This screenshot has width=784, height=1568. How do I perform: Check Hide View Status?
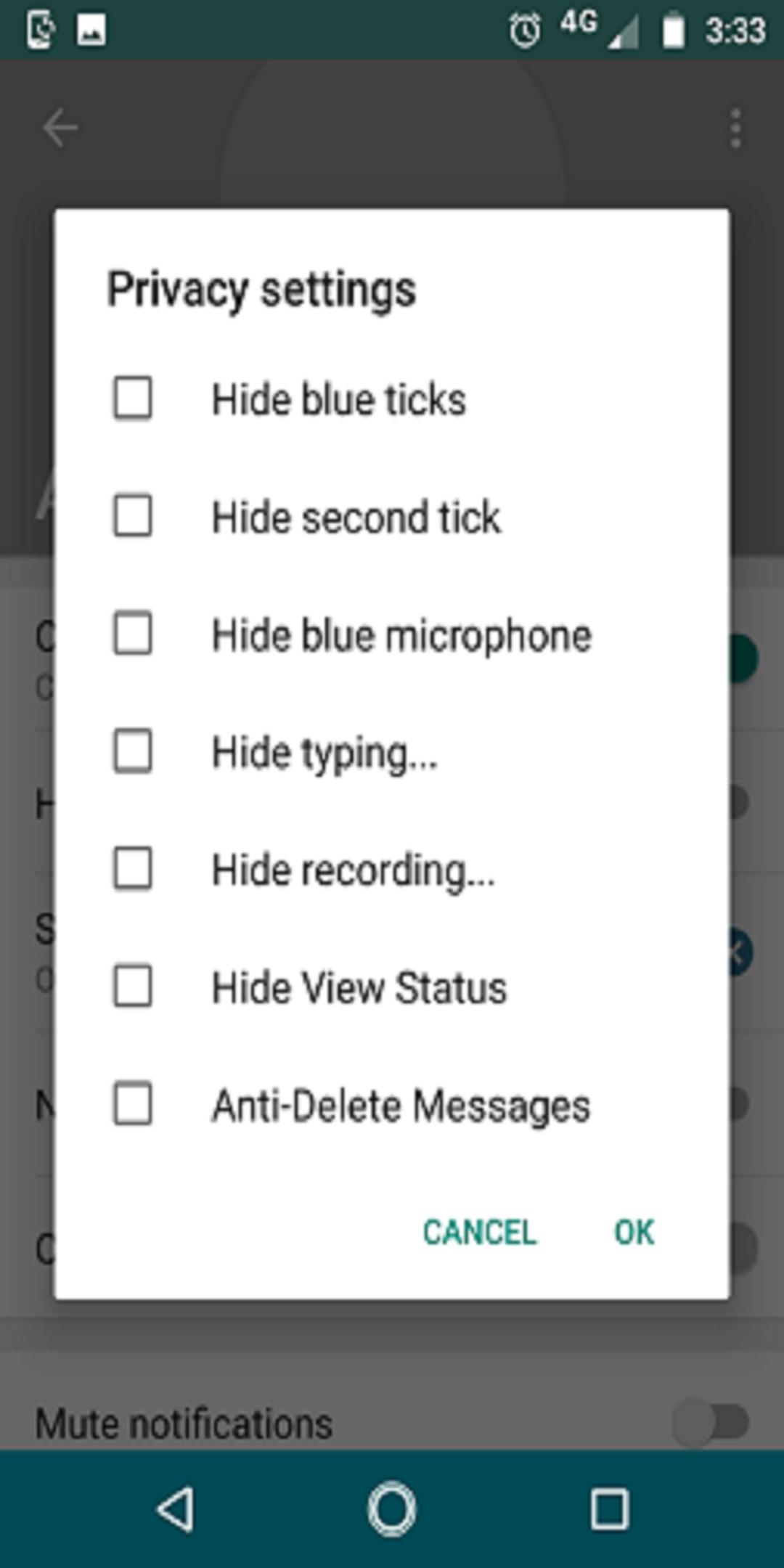point(133,987)
